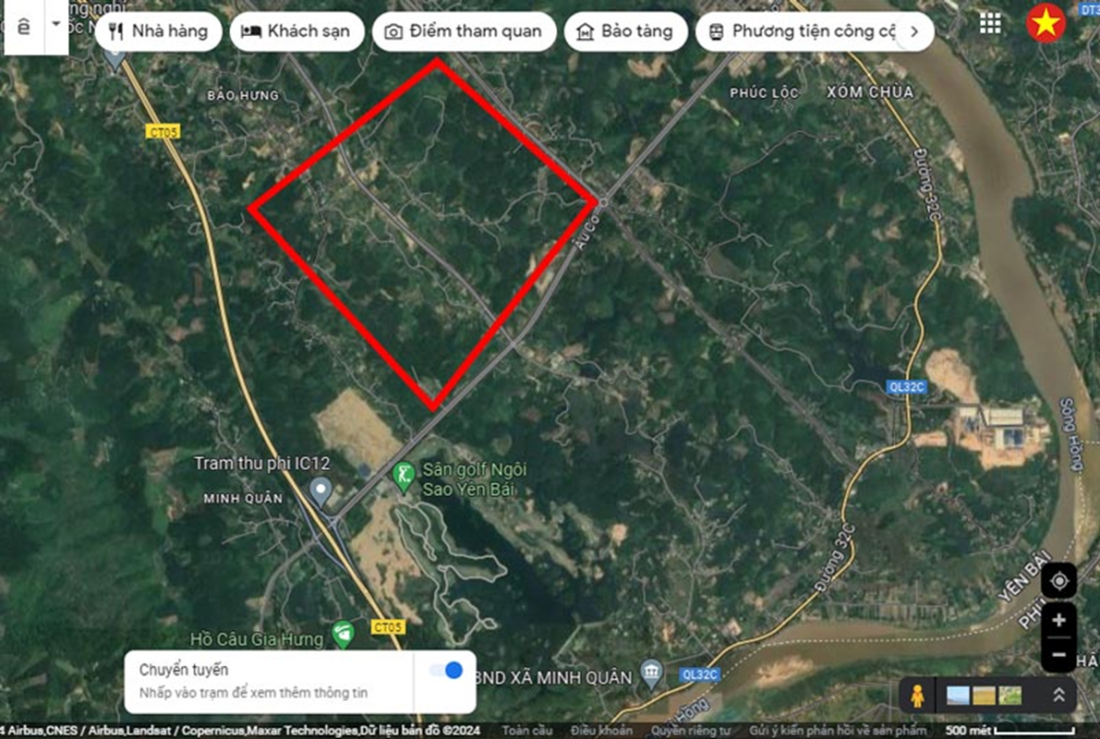Show Điểm tham quan places

[x=464, y=31]
